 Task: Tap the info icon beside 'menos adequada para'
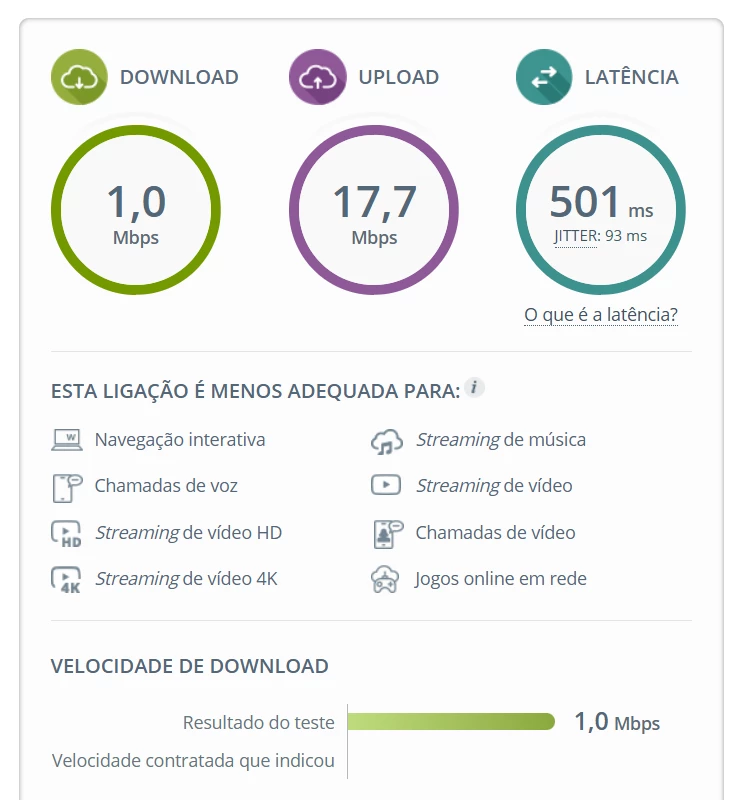[475, 388]
